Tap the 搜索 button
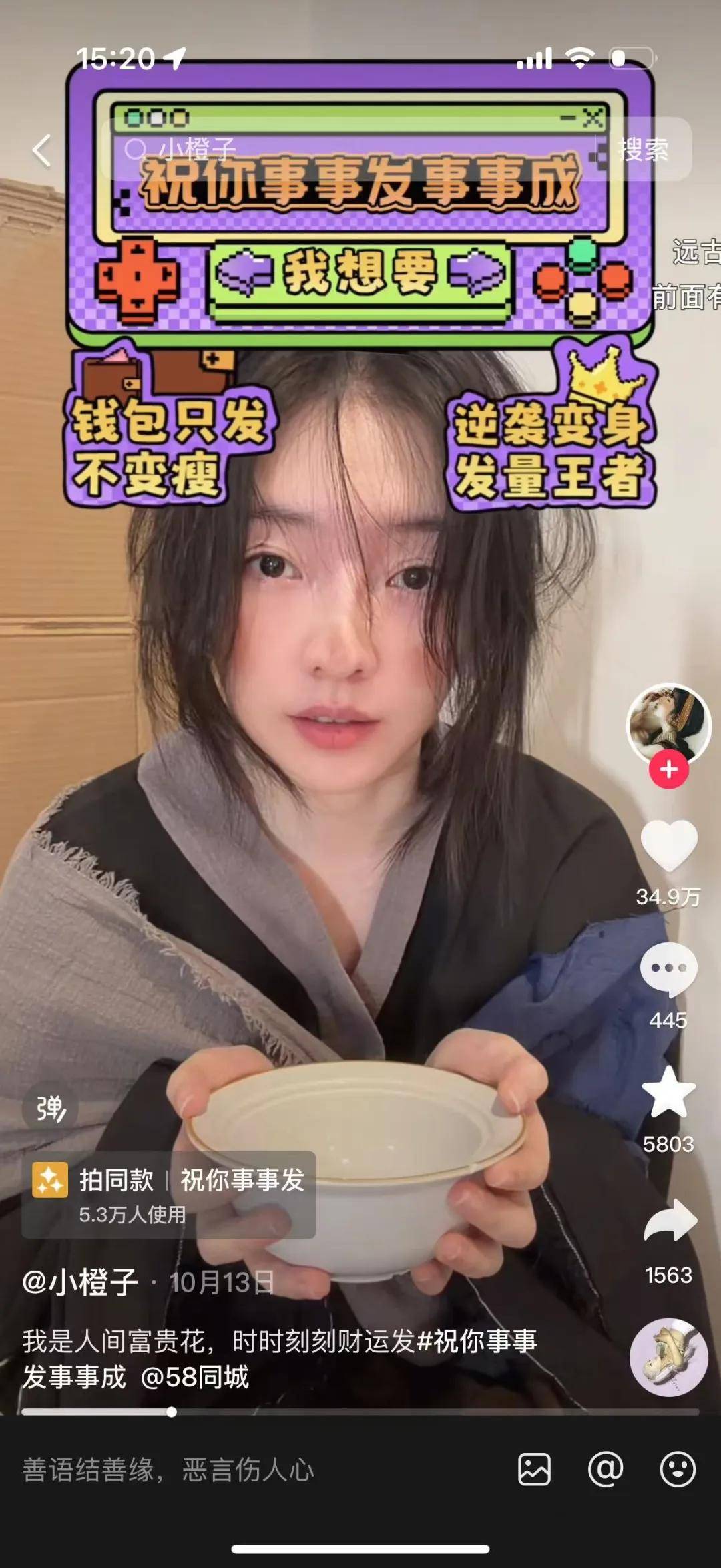 pos(642,150)
